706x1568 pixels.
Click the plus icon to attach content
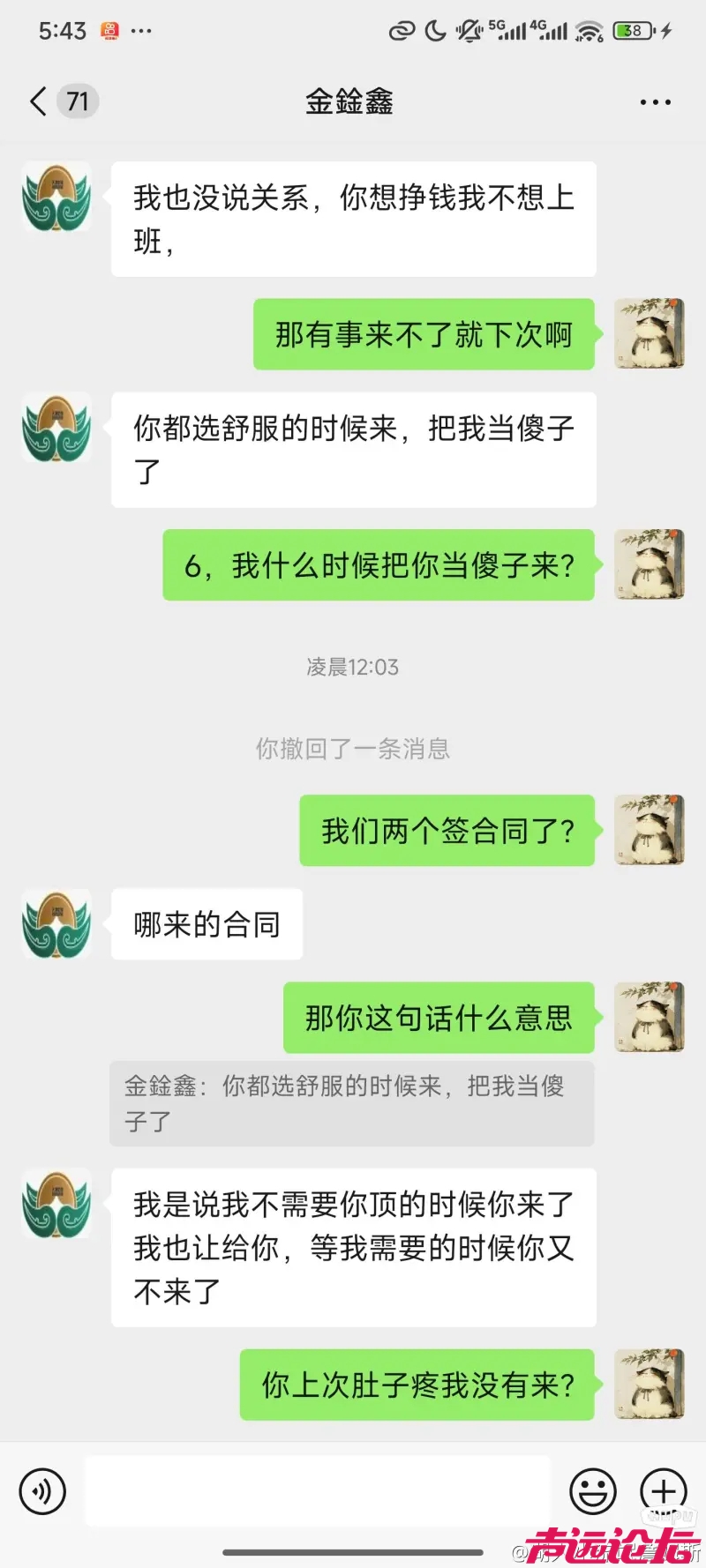click(663, 1491)
